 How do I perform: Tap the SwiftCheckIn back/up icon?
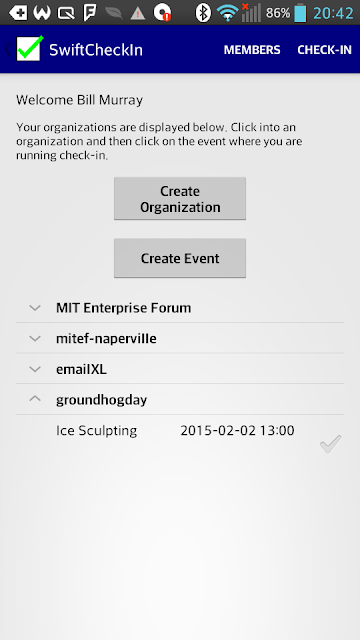coord(24,49)
